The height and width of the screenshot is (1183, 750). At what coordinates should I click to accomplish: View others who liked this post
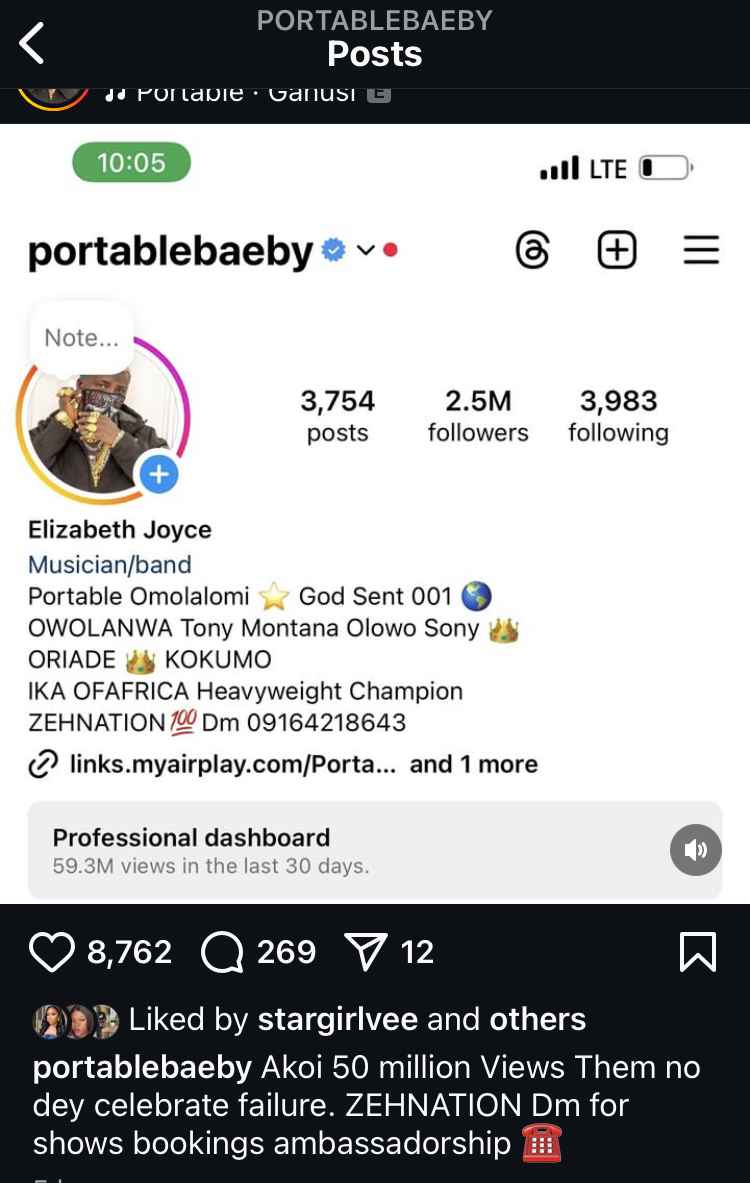point(537,1019)
